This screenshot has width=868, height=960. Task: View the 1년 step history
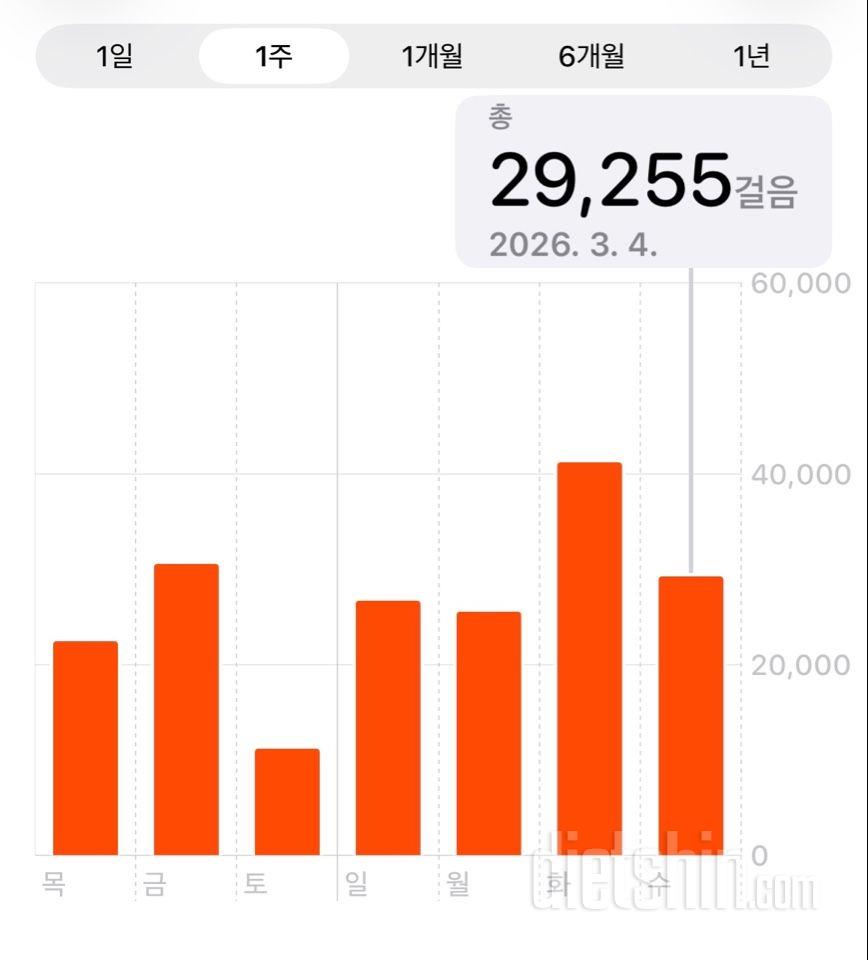click(x=753, y=58)
